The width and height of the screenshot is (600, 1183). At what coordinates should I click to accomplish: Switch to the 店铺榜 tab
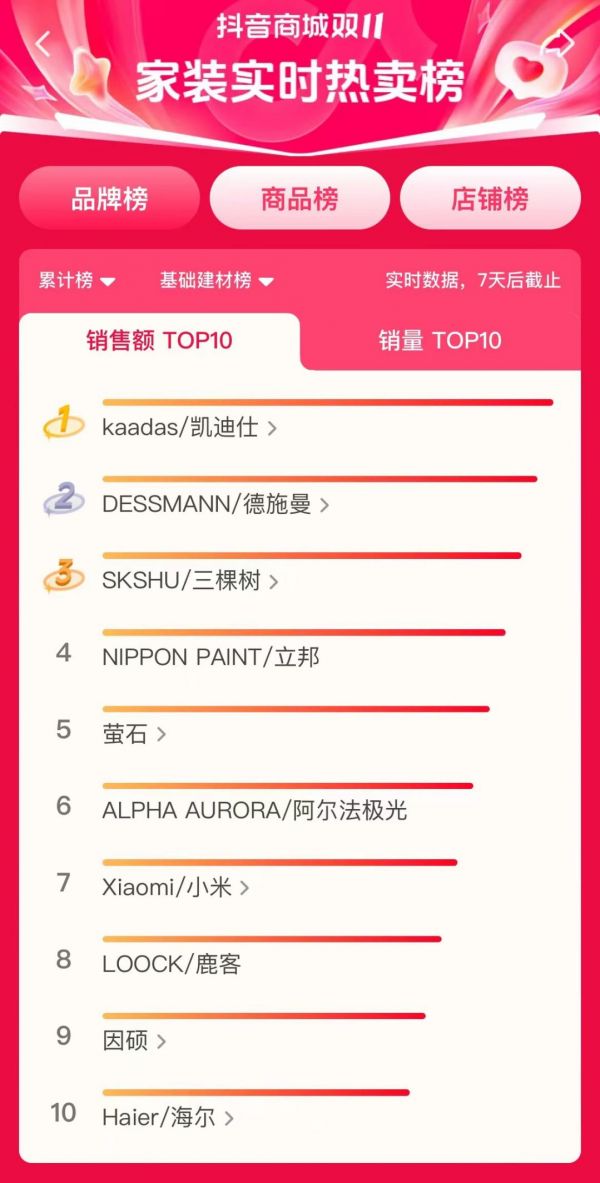point(490,199)
